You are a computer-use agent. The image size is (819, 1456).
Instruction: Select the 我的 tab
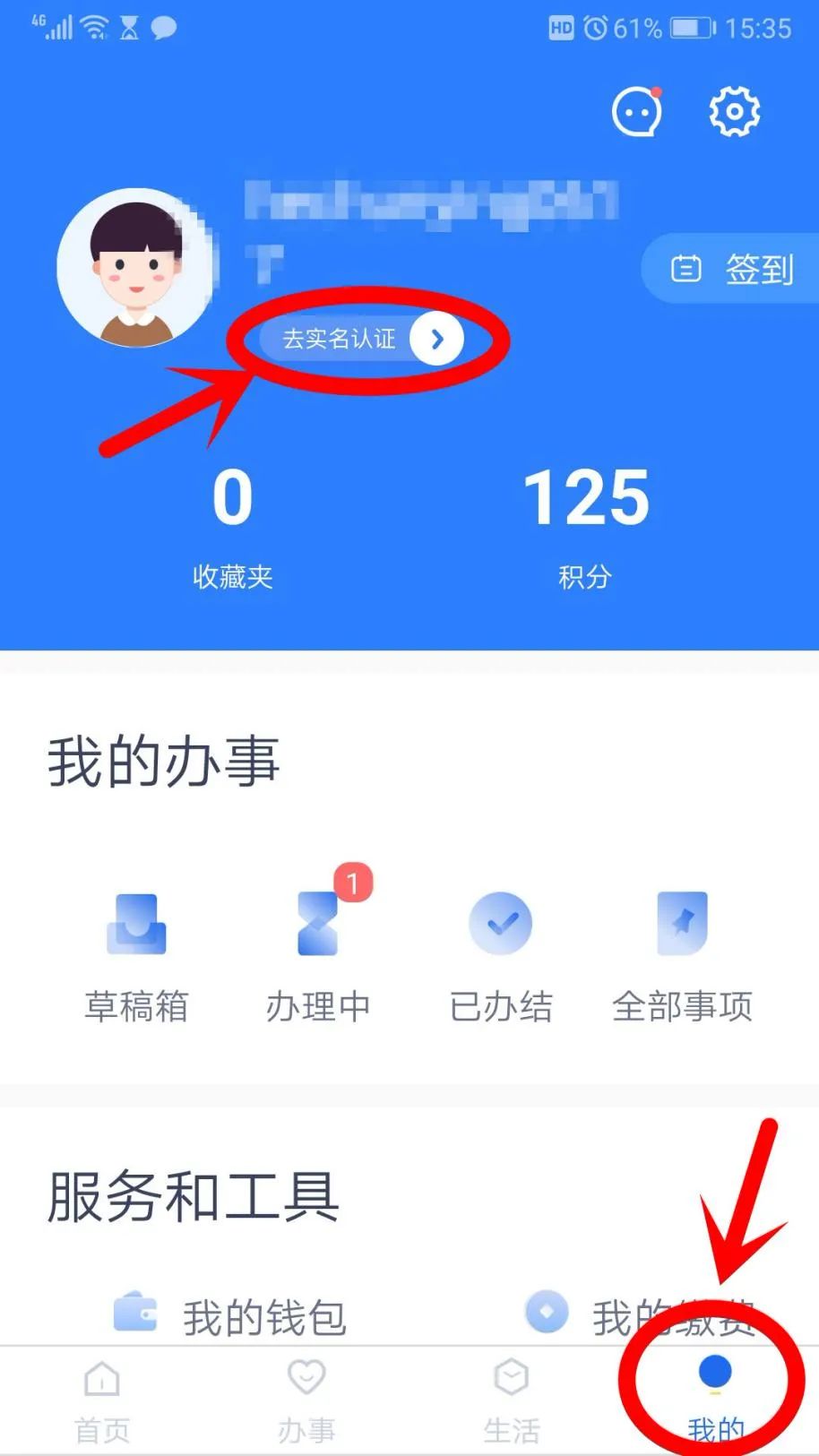(x=715, y=1400)
